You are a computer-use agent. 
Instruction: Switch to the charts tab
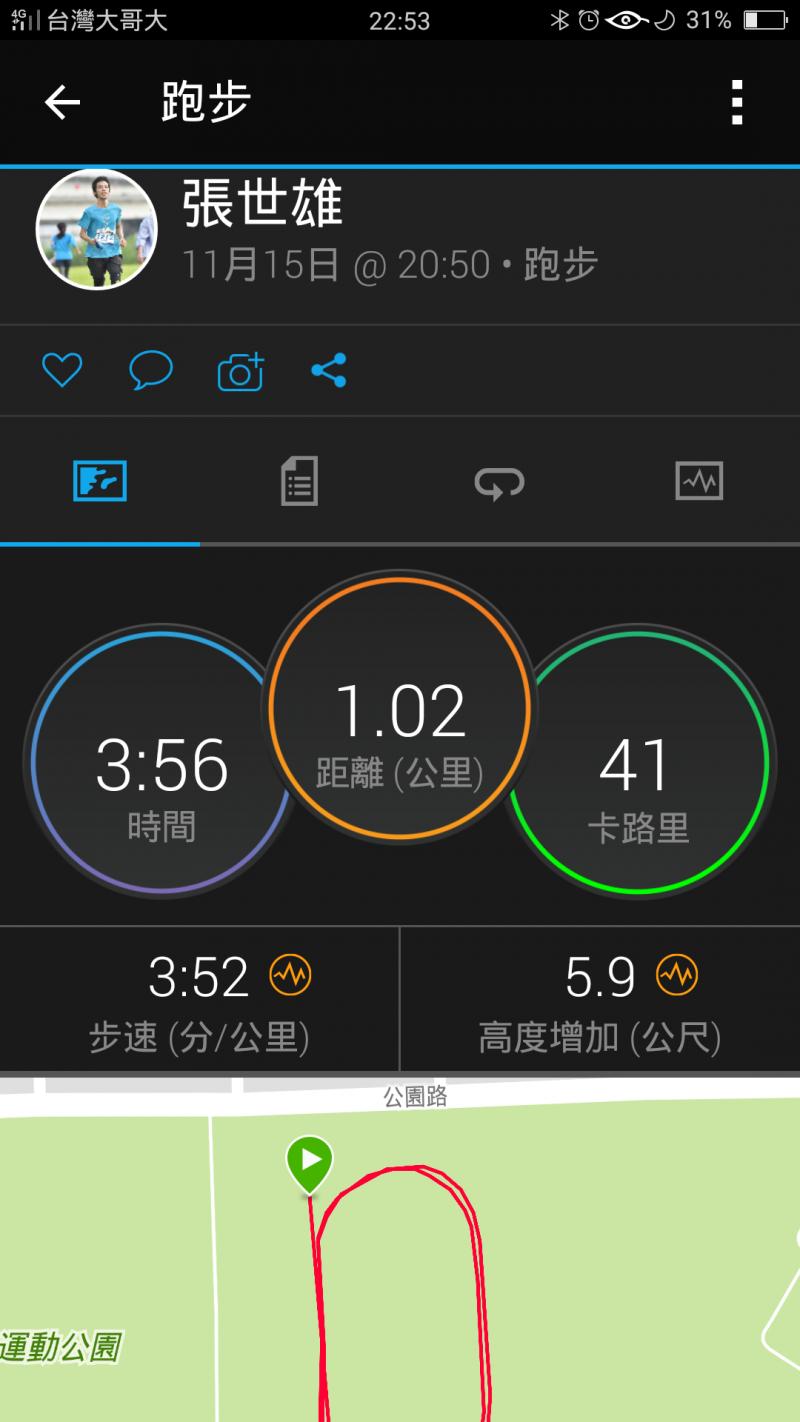click(699, 481)
